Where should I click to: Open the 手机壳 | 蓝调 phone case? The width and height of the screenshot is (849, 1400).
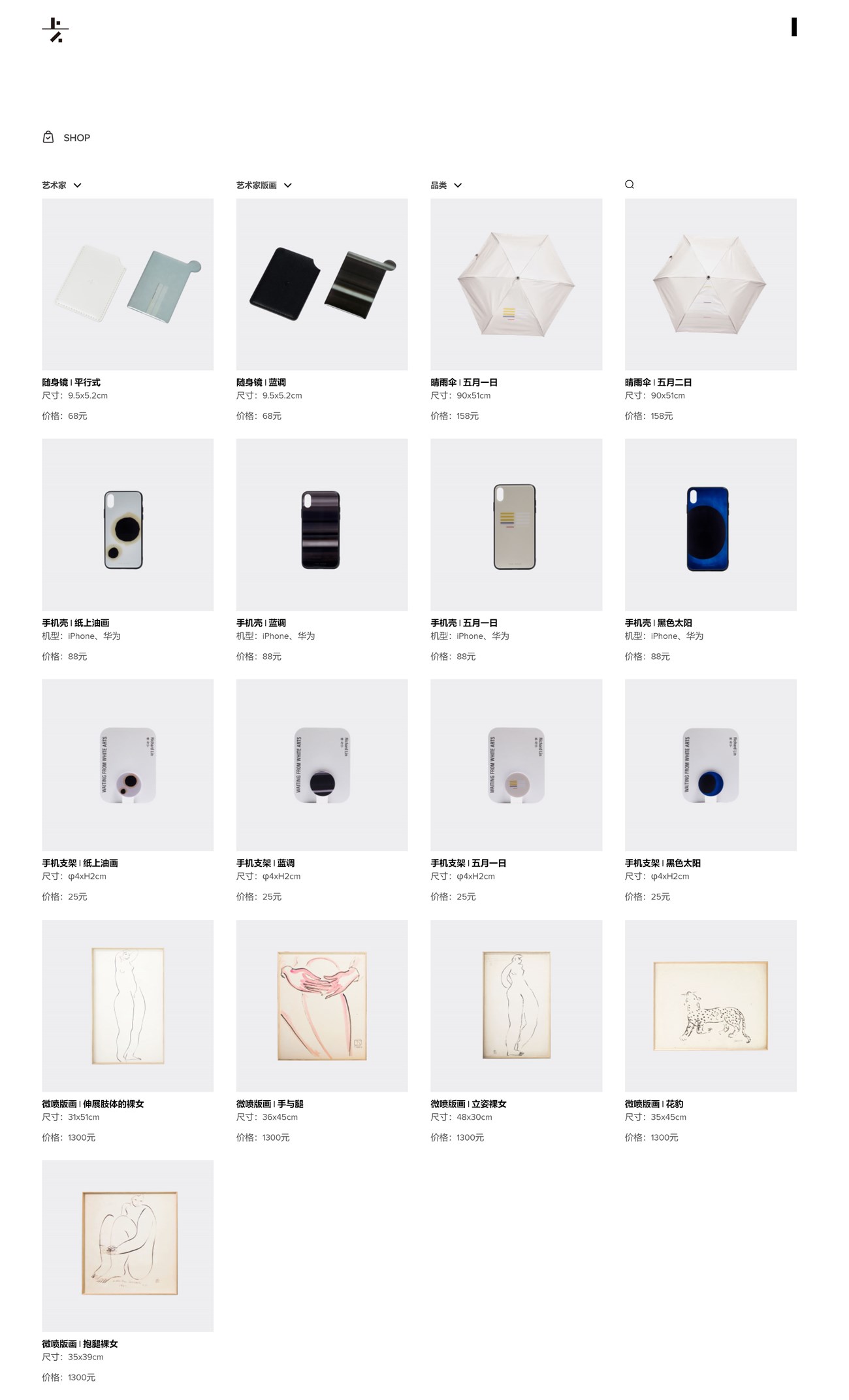click(x=321, y=525)
